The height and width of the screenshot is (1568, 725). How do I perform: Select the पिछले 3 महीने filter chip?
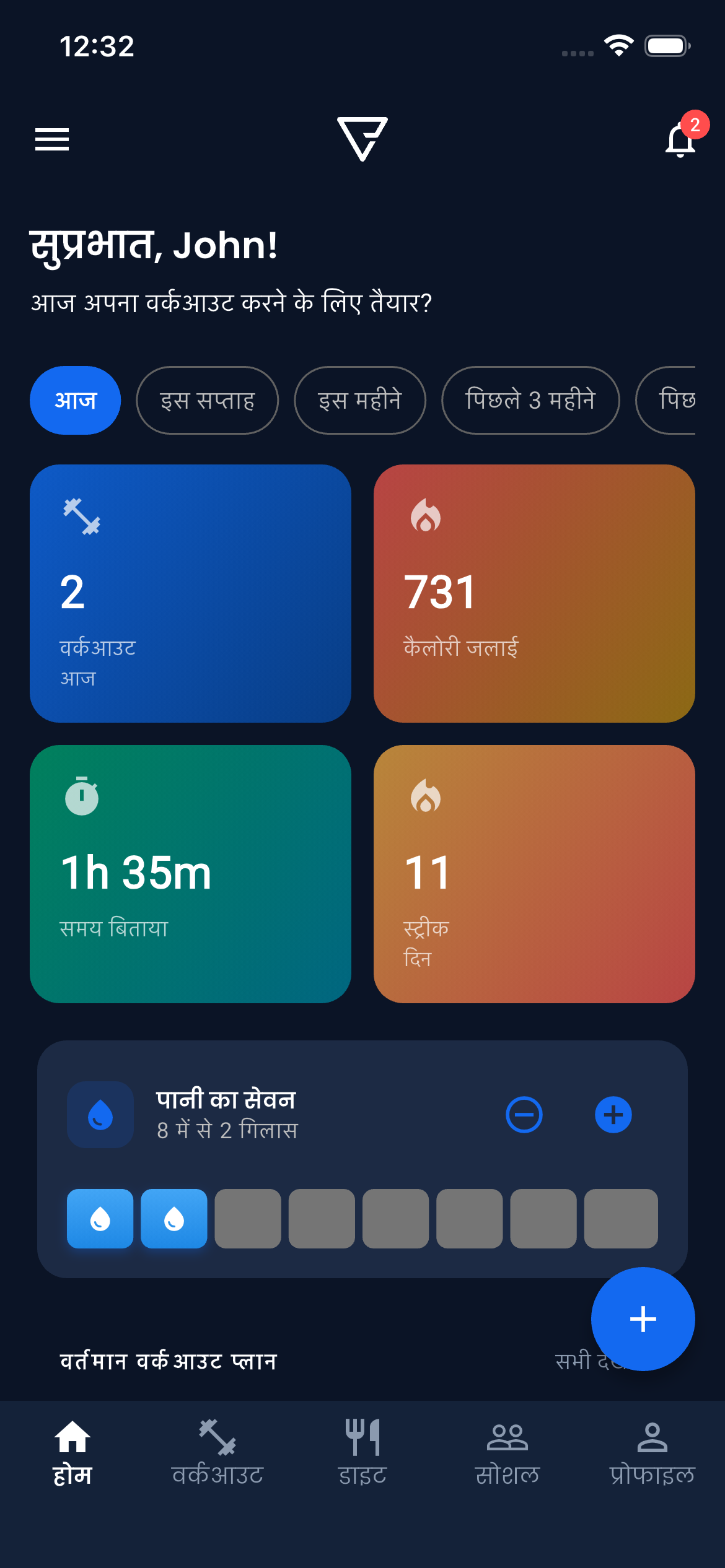pos(530,400)
